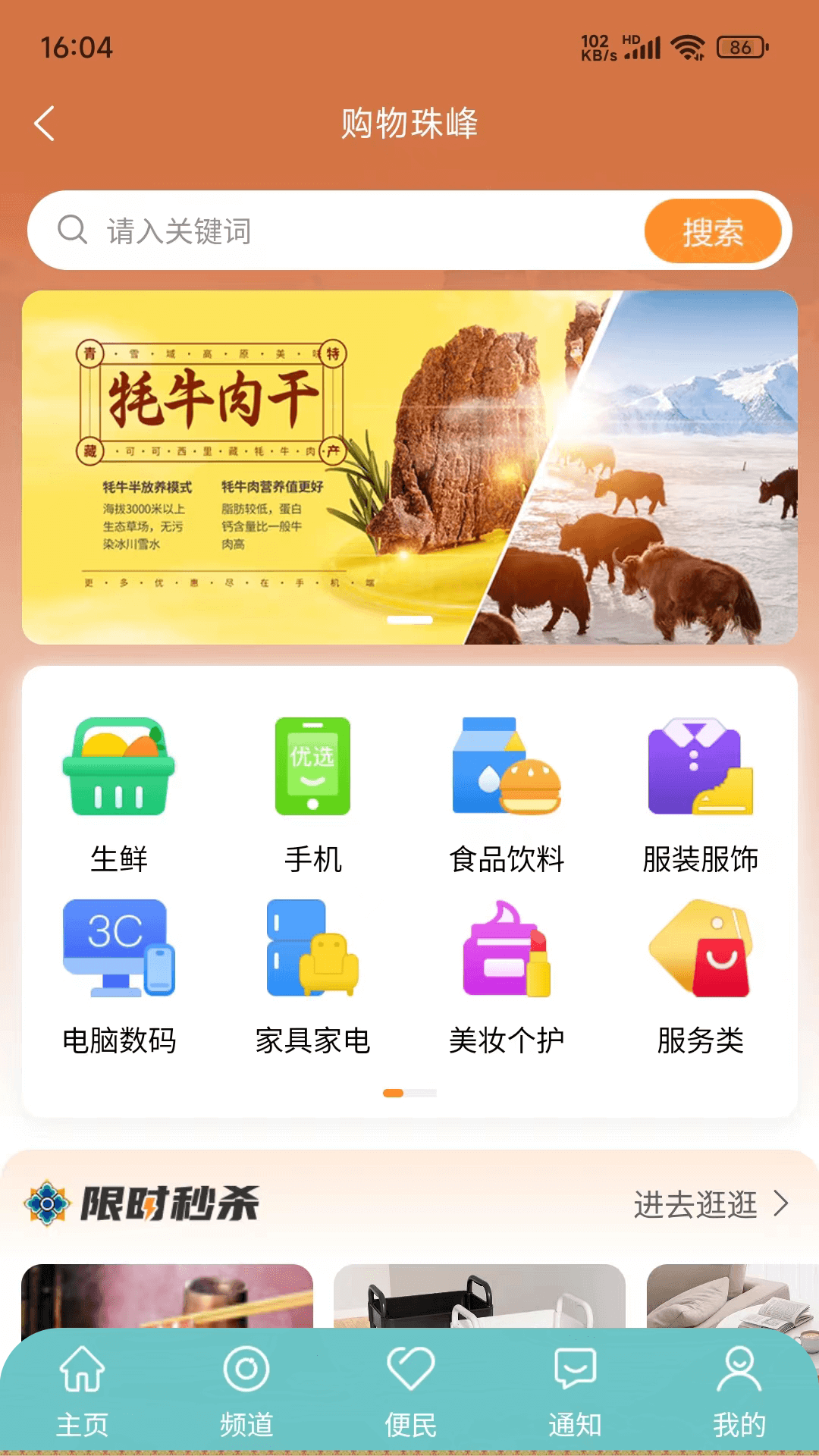
Task: Tap the orange 搜索 button
Action: pos(712,231)
